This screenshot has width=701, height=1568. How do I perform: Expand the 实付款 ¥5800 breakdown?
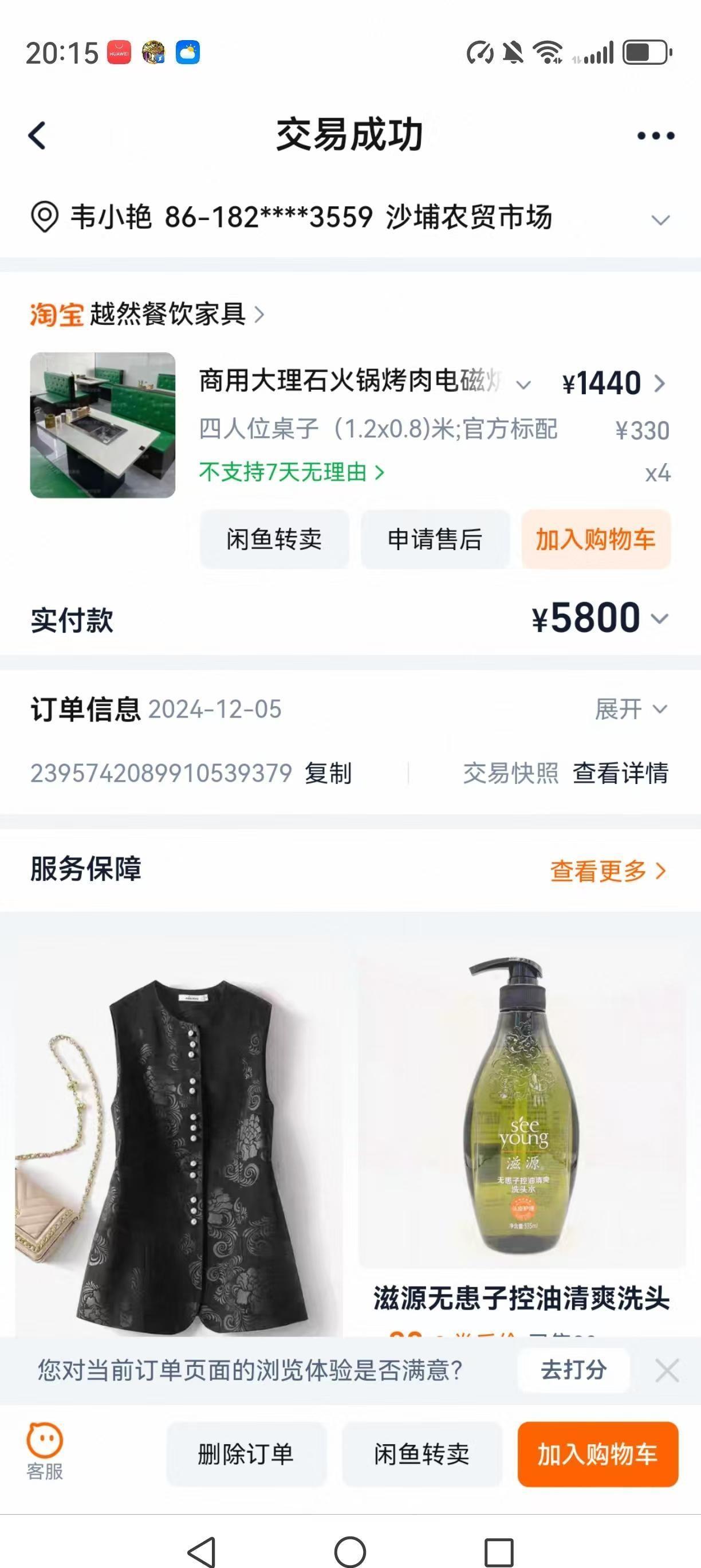[660, 619]
